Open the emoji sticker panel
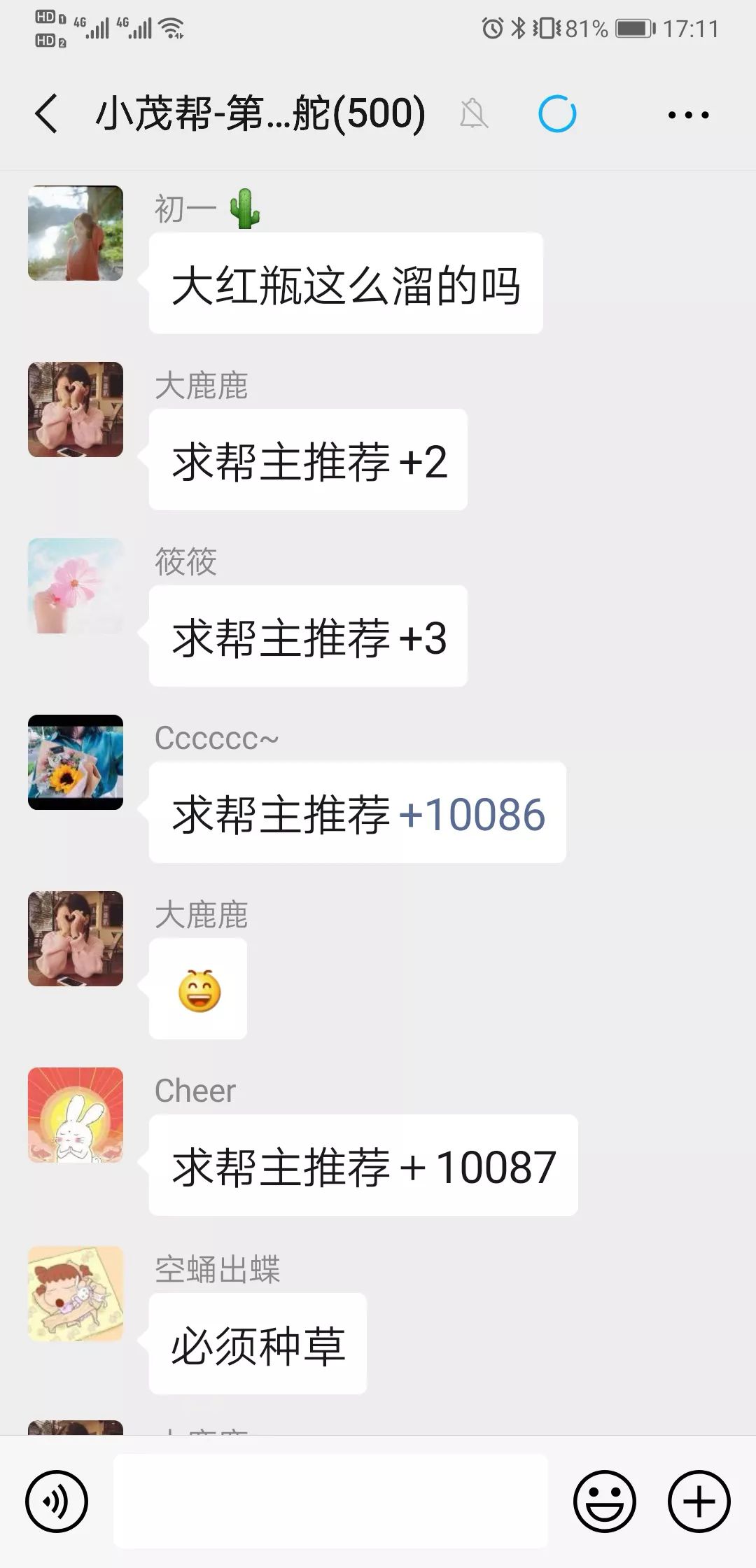 coord(604,1501)
